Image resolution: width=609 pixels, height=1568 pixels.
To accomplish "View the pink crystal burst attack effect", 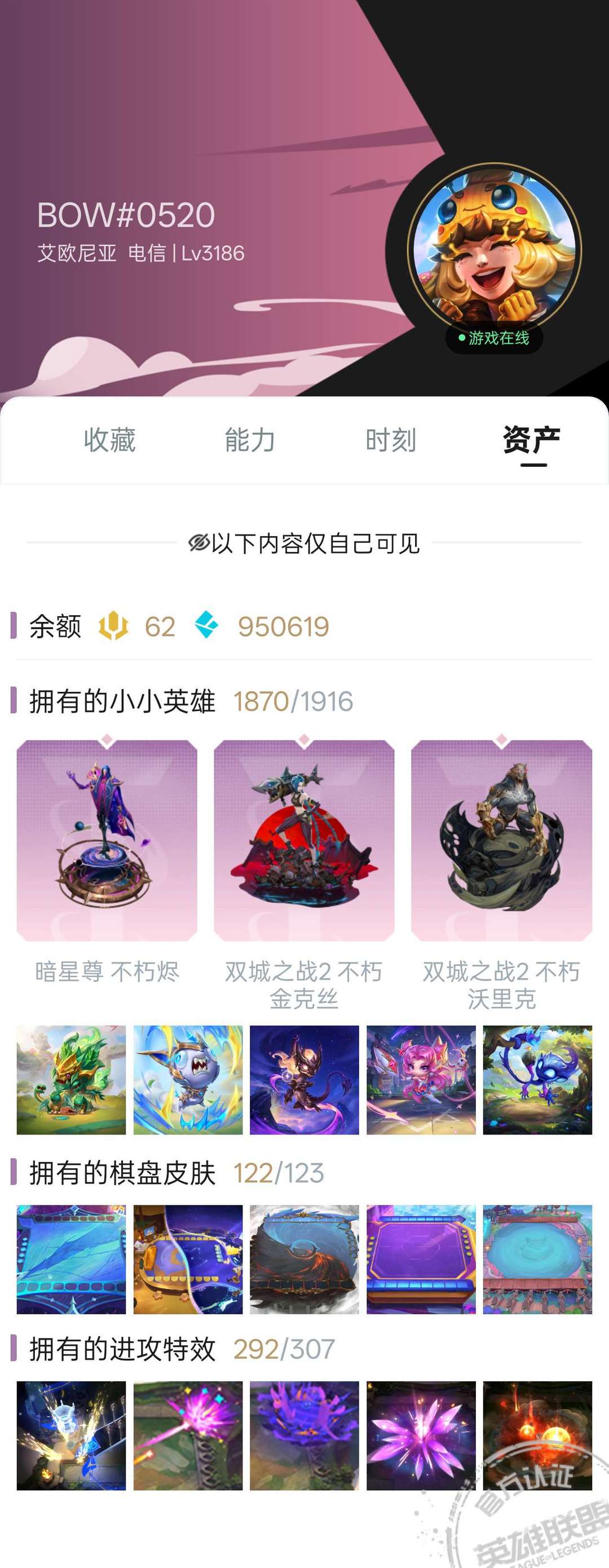I will (x=421, y=1436).
